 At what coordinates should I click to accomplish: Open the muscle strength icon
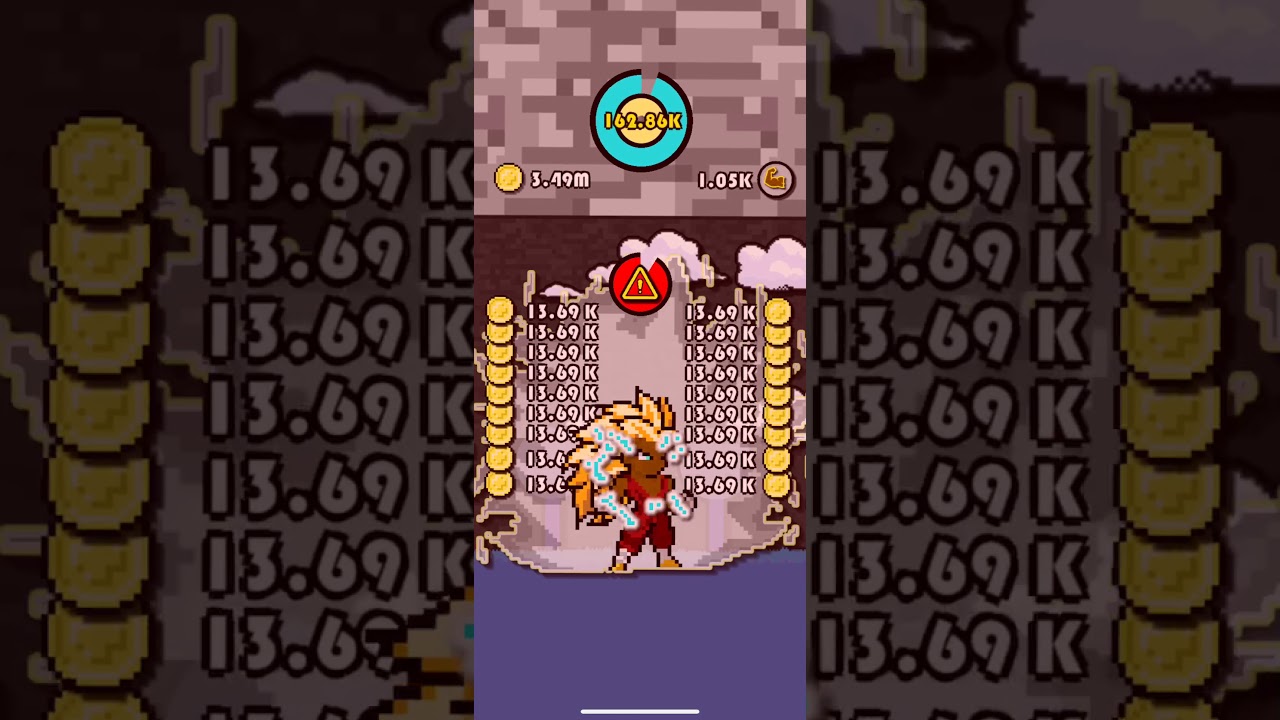coord(776,180)
